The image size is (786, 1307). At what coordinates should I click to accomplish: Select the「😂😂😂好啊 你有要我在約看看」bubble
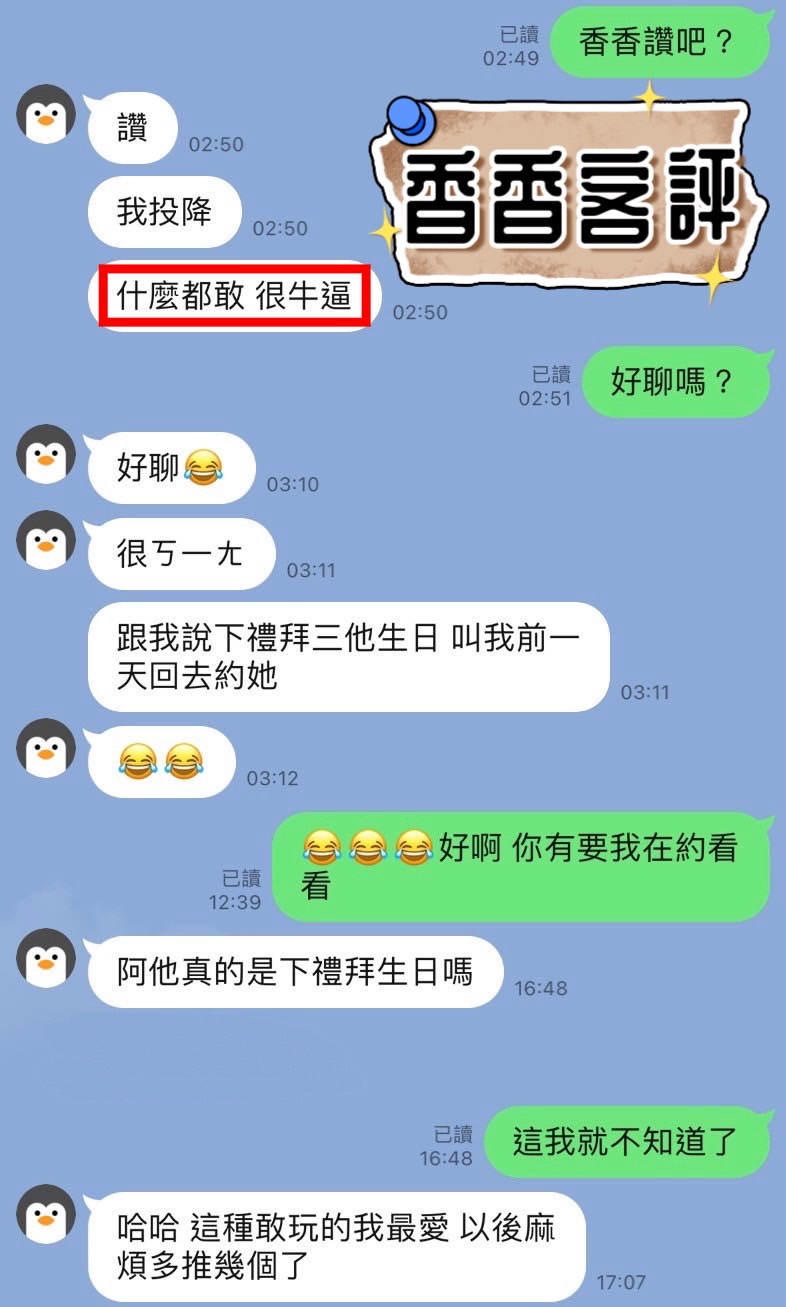pos(525,863)
